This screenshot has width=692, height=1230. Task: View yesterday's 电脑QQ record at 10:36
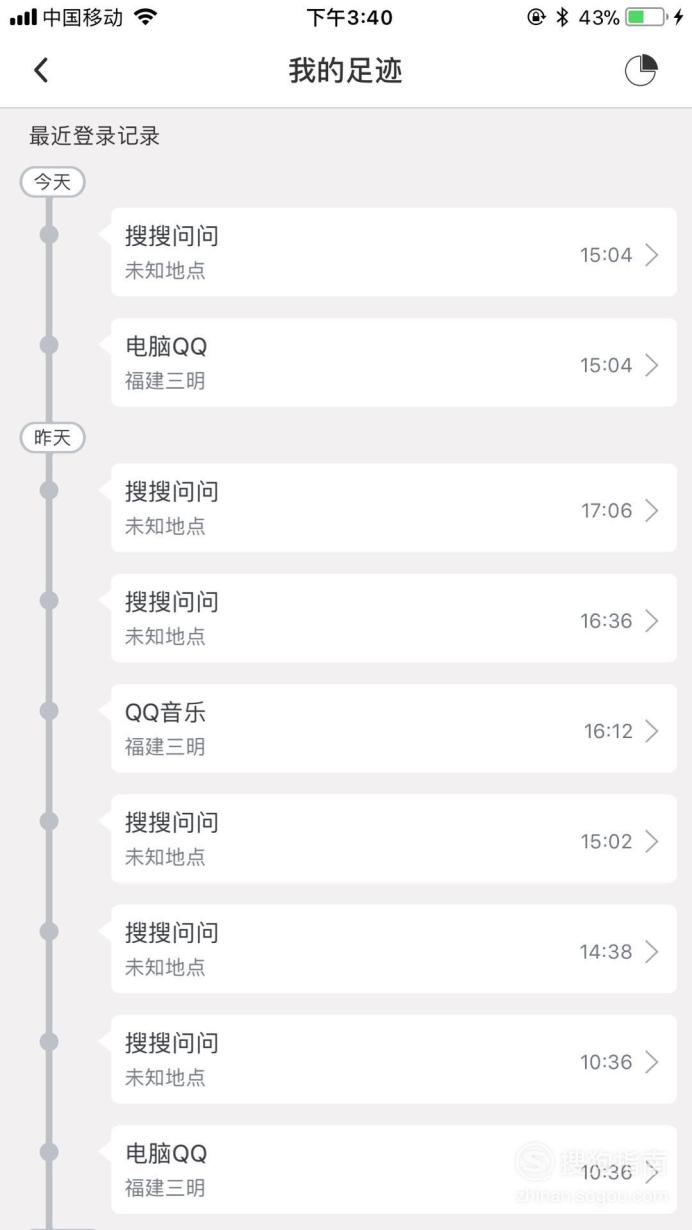pos(394,1169)
